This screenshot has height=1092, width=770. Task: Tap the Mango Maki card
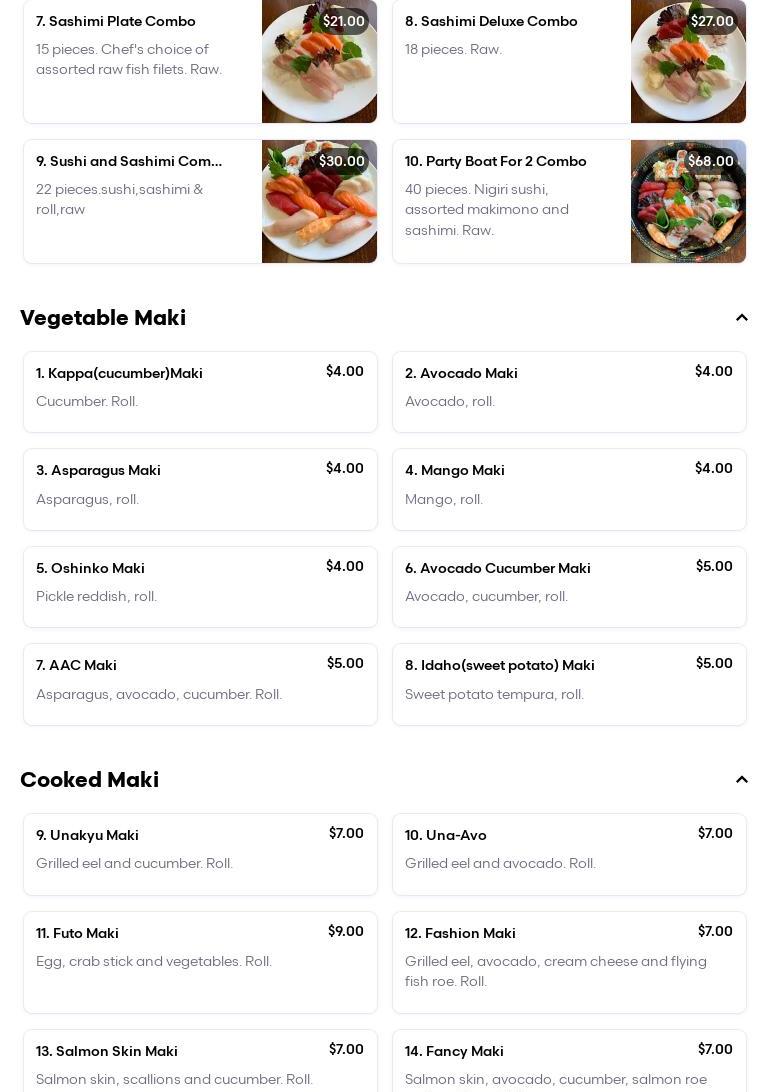[x=569, y=489]
